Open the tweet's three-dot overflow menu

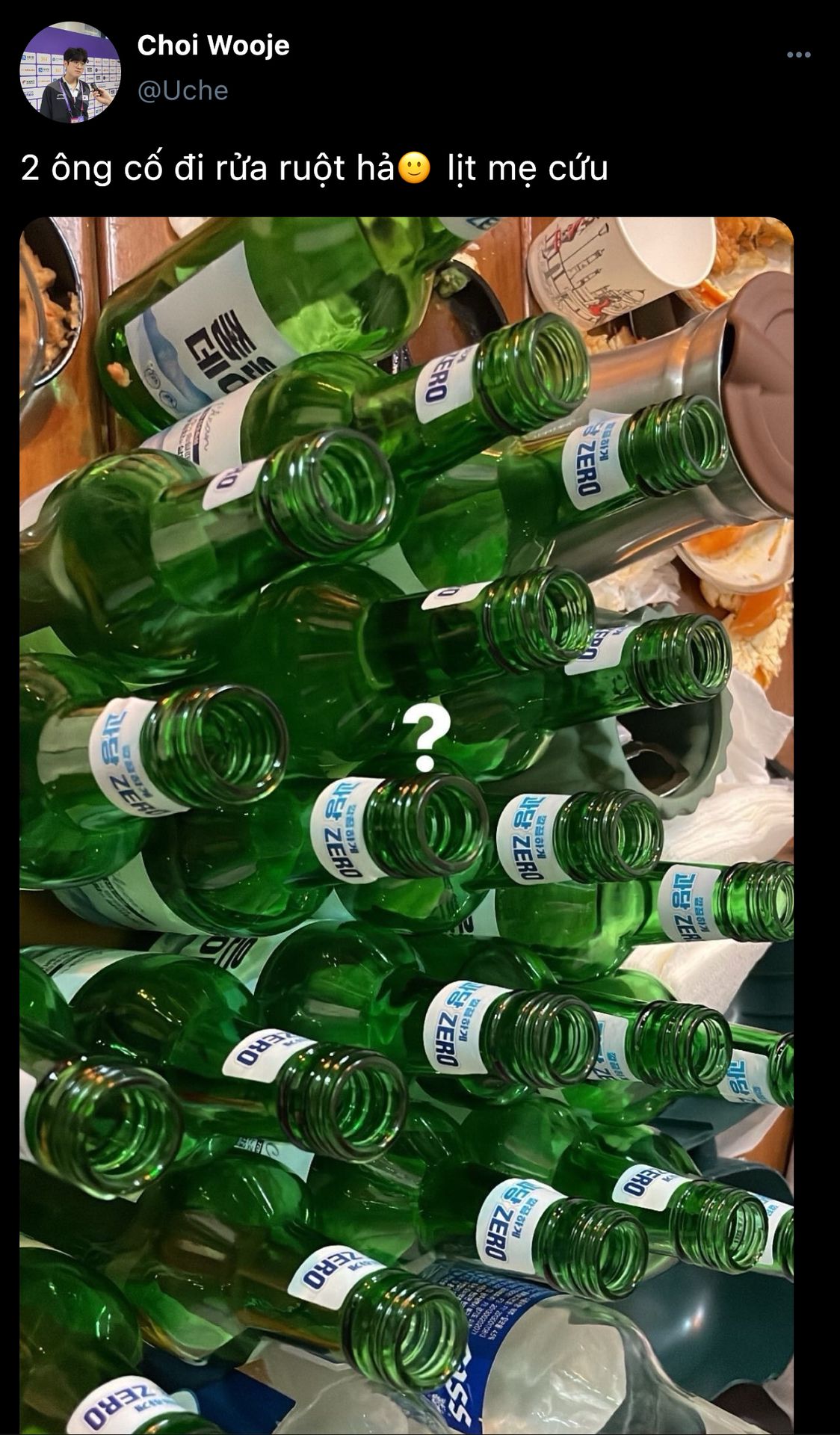tap(799, 55)
